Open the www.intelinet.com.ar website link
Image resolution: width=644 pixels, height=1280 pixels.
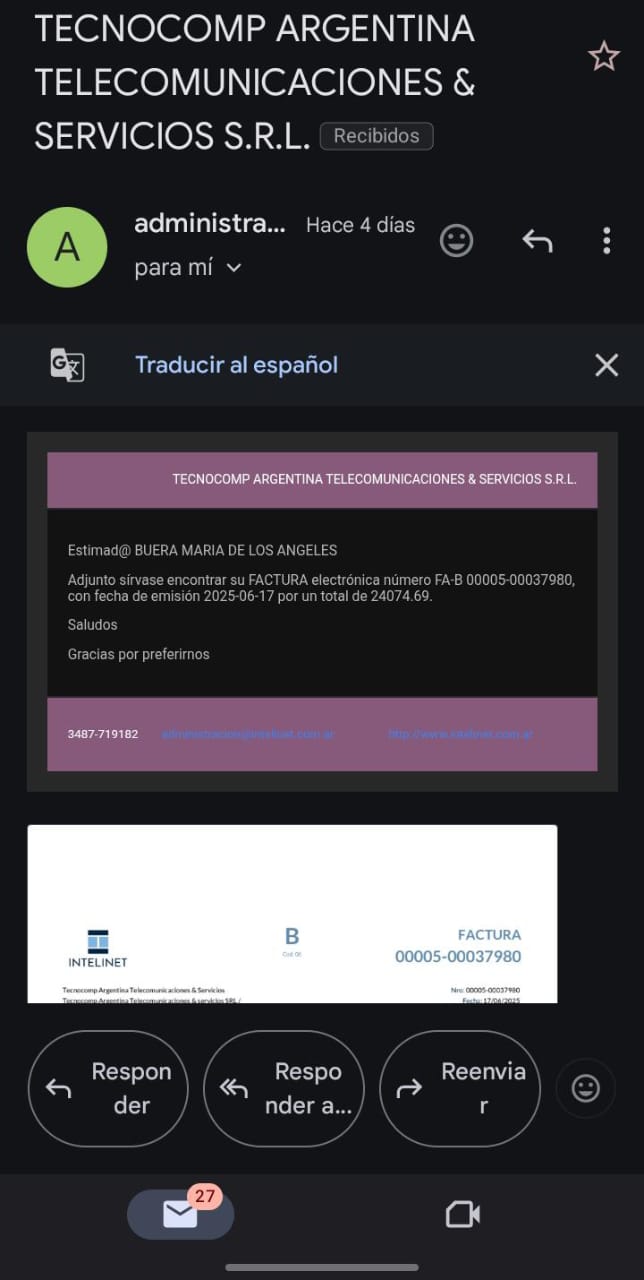pyautogui.click(x=460, y=734)
